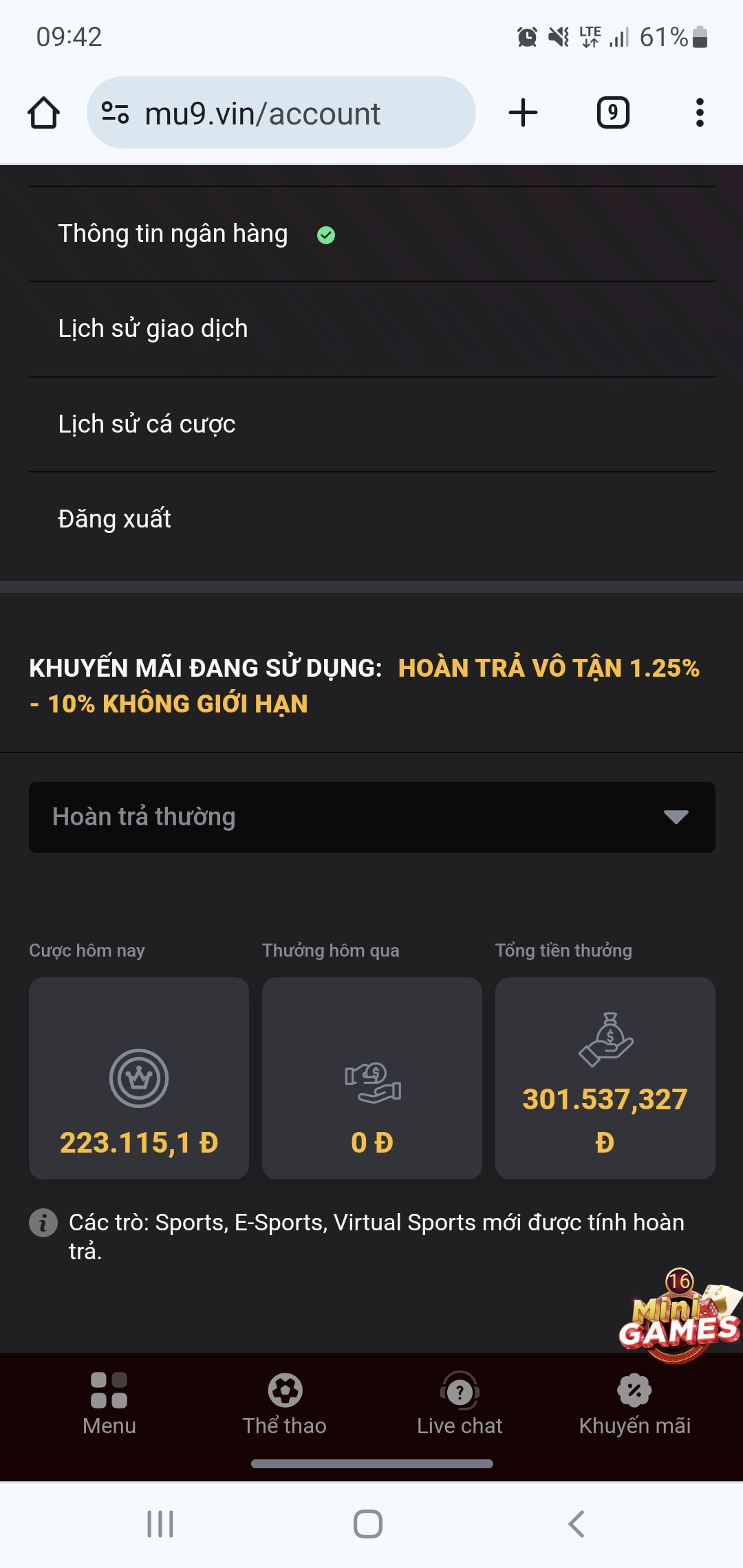
Task: Open the browser tab switcher
Action: tap(613, 113)
